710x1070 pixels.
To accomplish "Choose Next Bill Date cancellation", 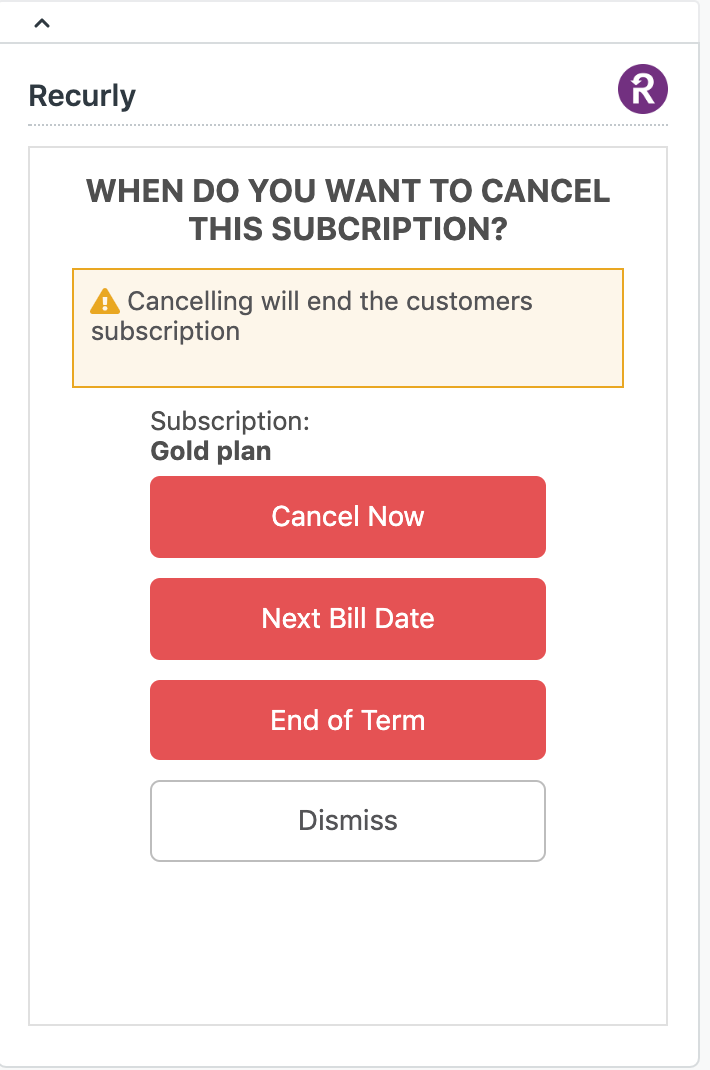I will pos(347,618).
